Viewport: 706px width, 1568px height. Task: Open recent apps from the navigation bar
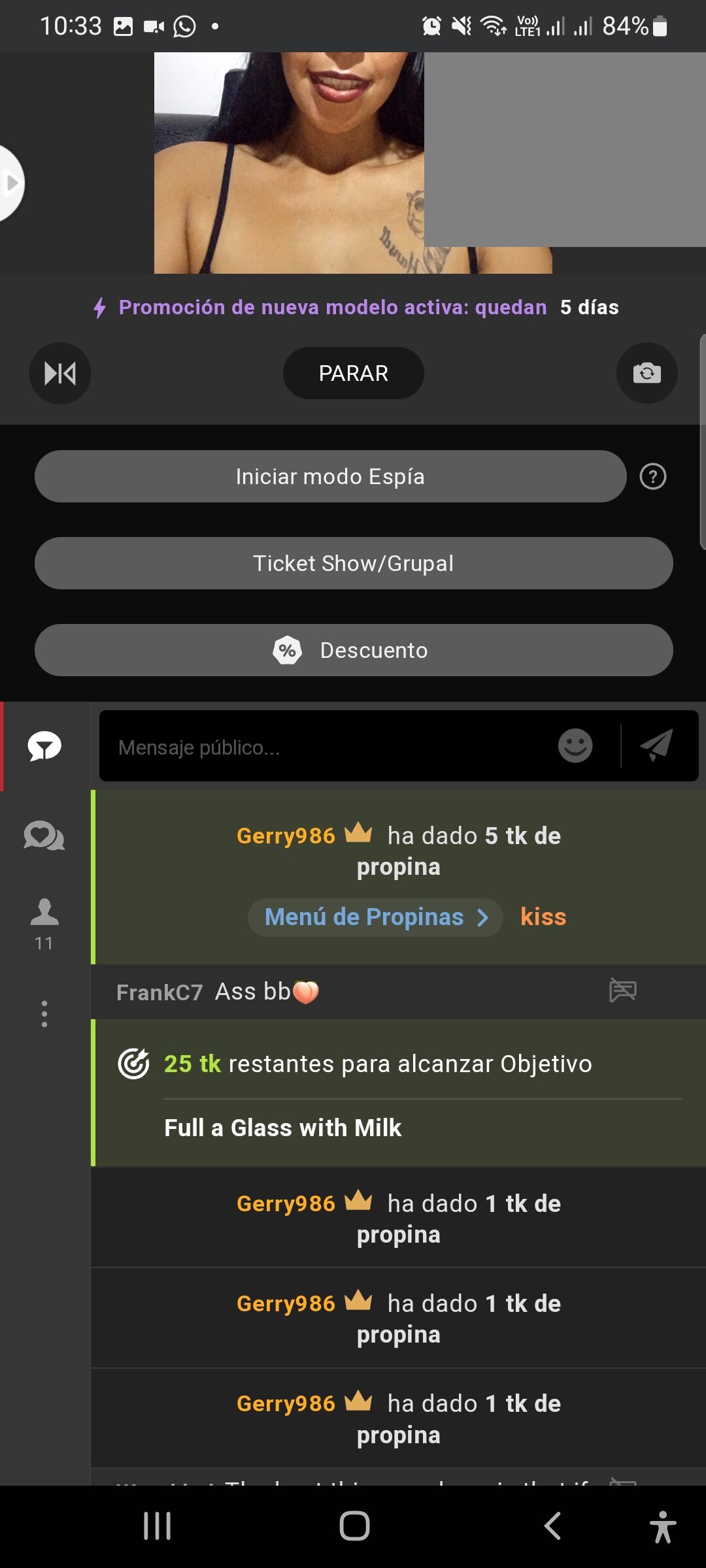(158, 1526)
